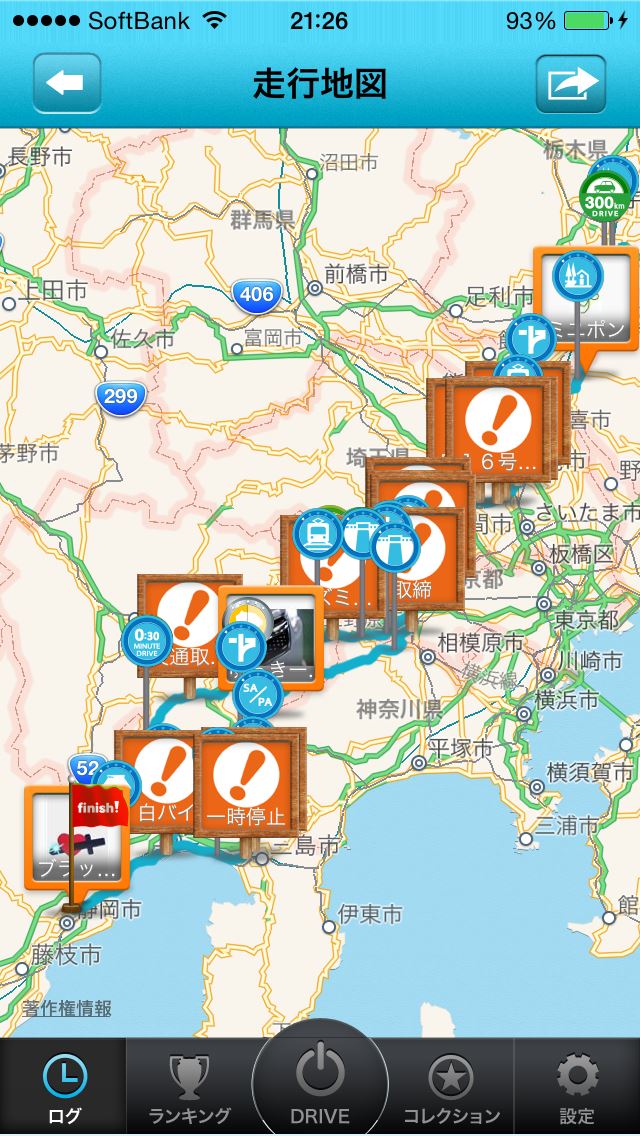Tap the 0:30 minute drive badge

point(146,640)
